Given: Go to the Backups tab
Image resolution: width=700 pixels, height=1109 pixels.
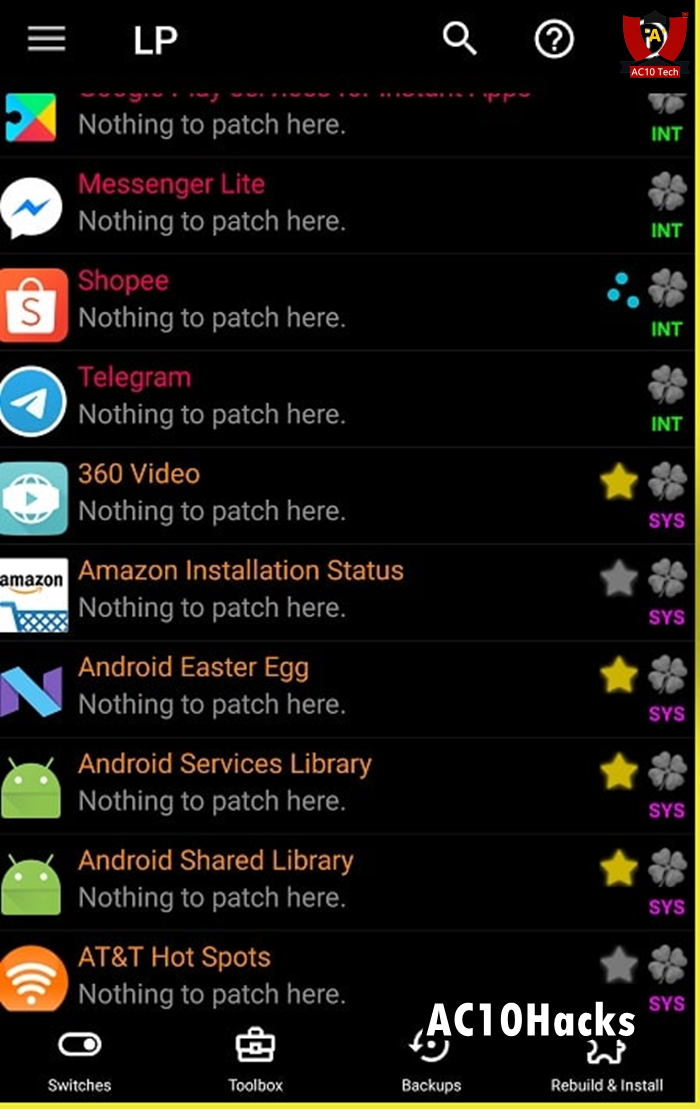Looking at the screenshot, I should pyautogui.click(x=431, y=1060).
